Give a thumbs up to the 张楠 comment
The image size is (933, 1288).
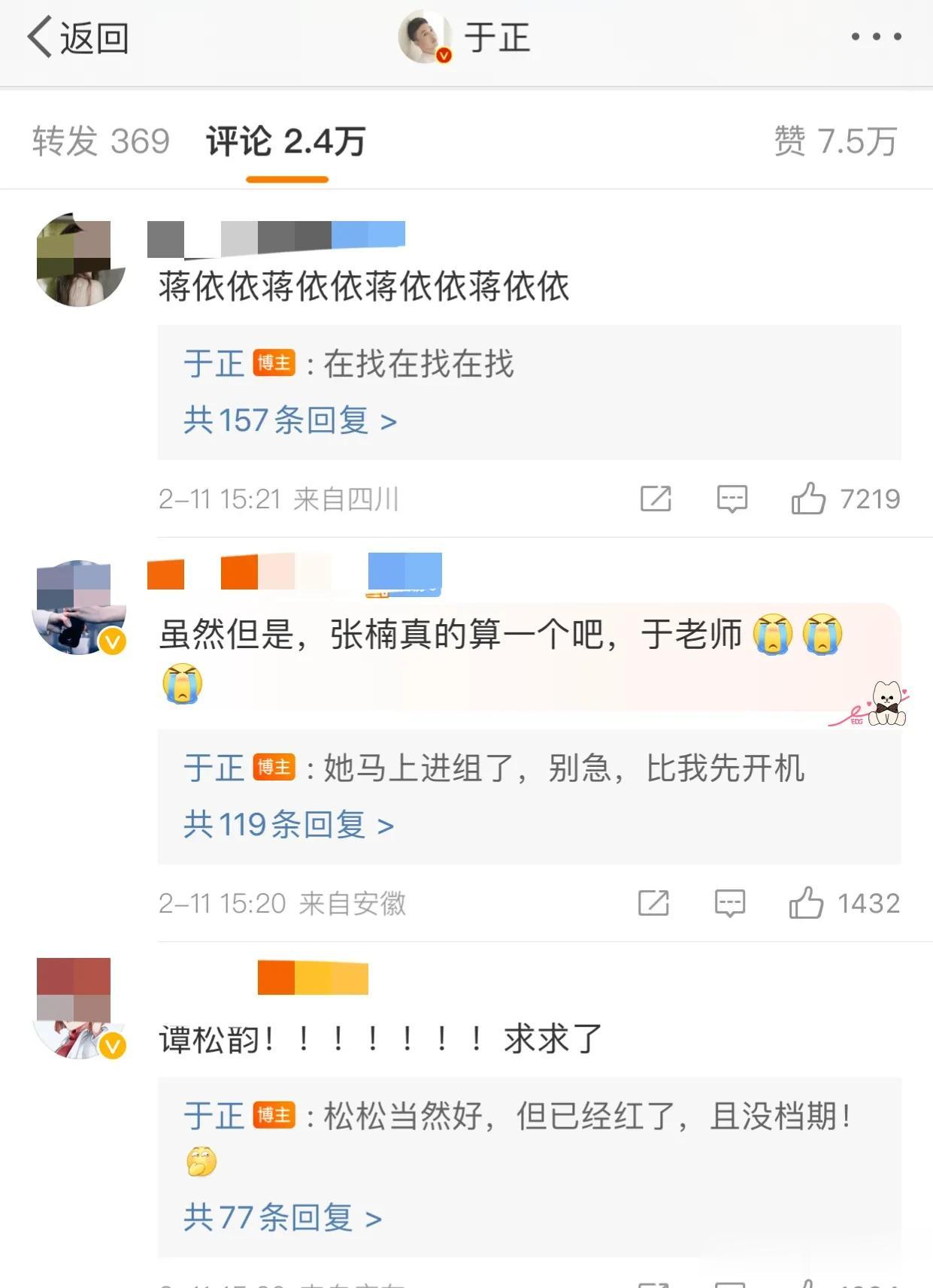[807, 903]
